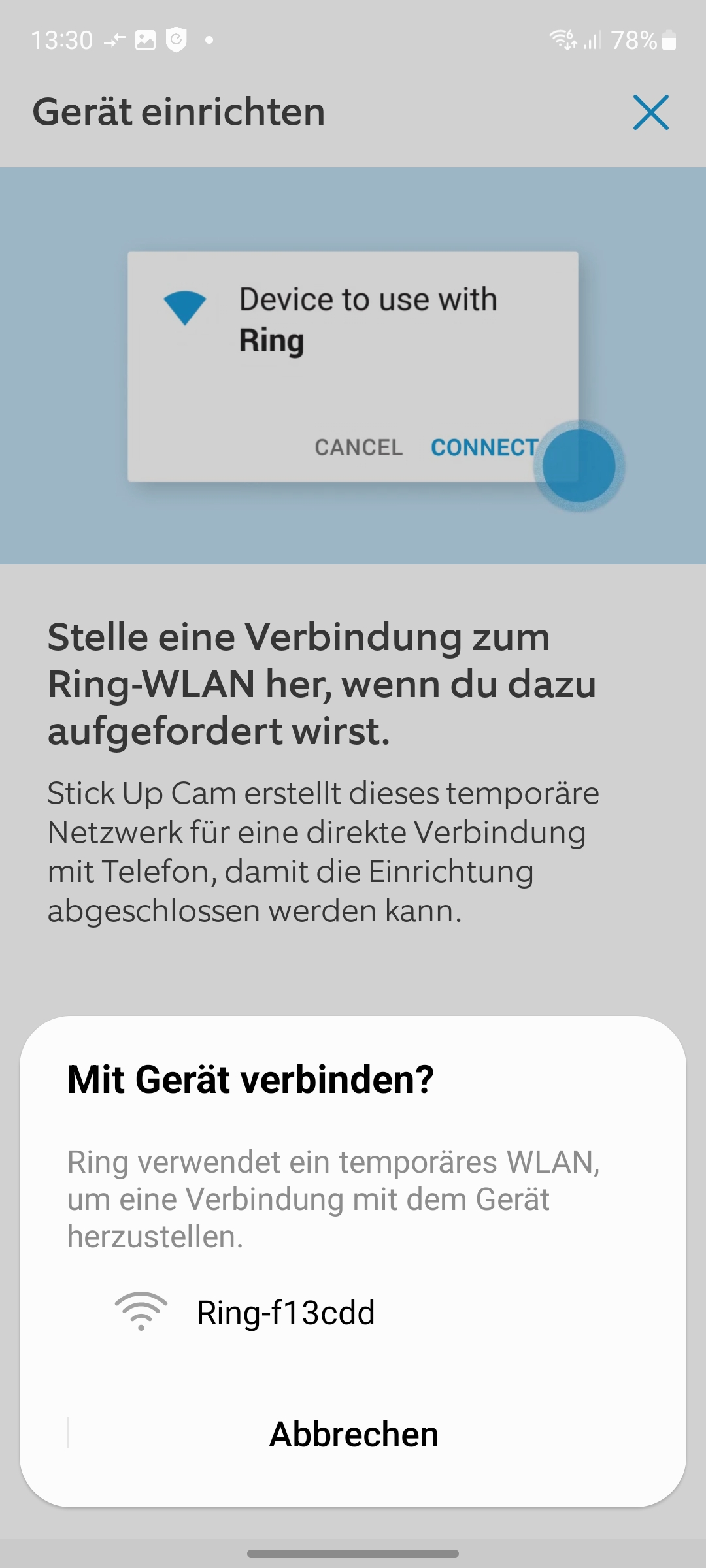Tap Abbrechen to cancel connecting
Image resolution: width=706 pixels, height=1568 pixels.
(x=354, y=1434)
